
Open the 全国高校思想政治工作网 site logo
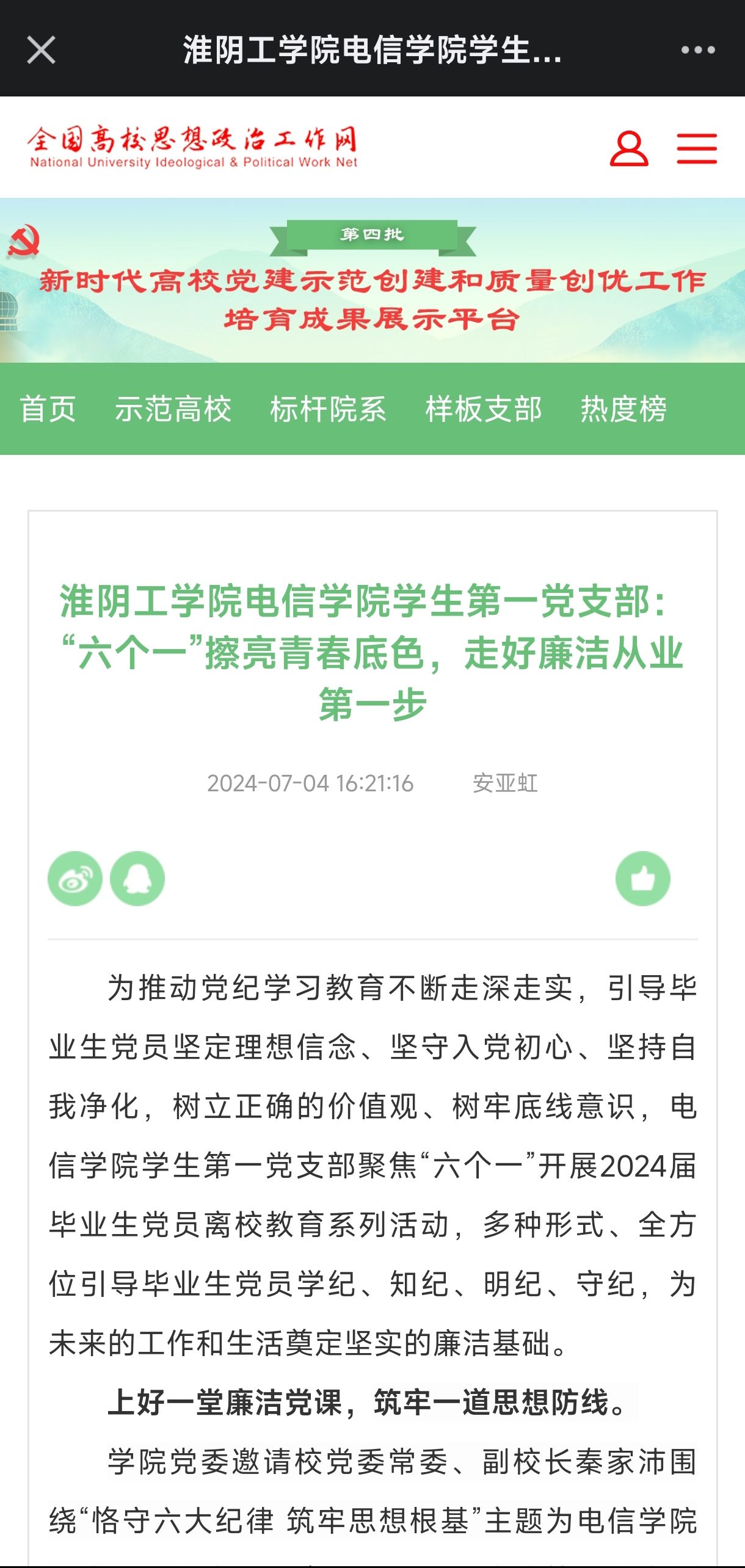click(192, 147)
